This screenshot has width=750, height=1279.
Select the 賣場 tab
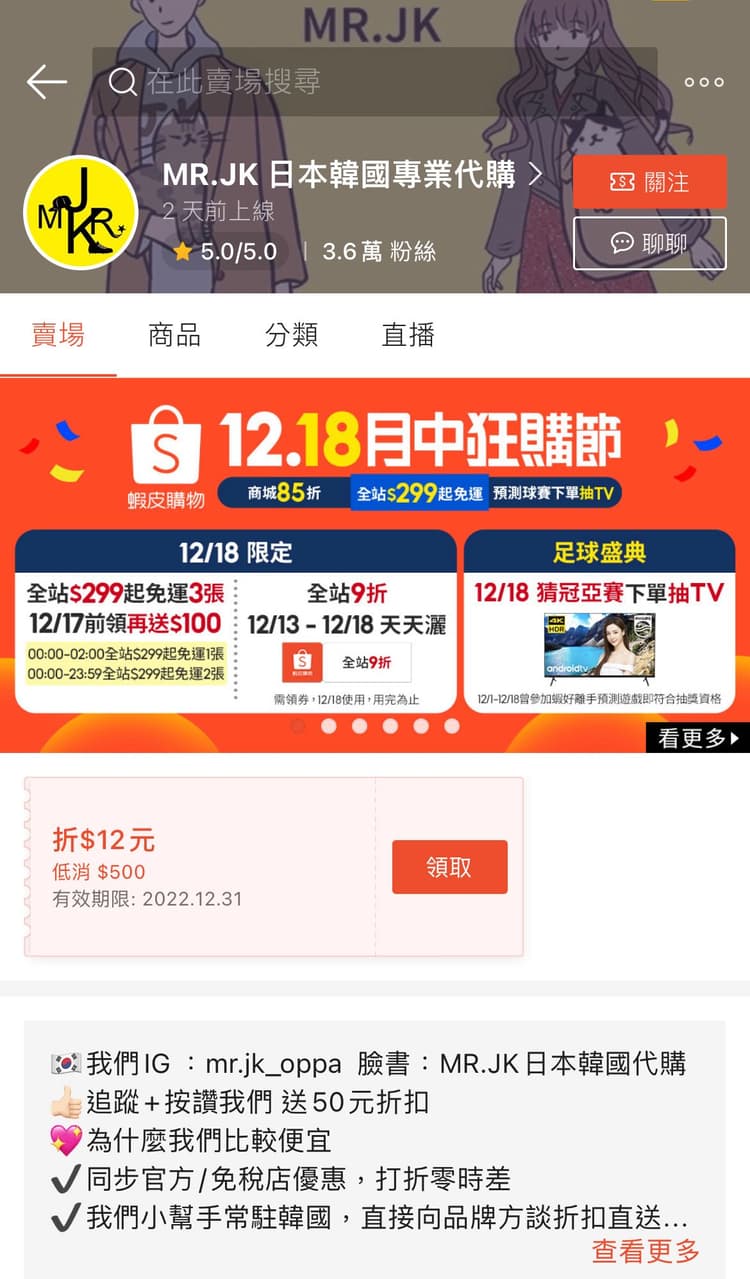click(58, 335)
